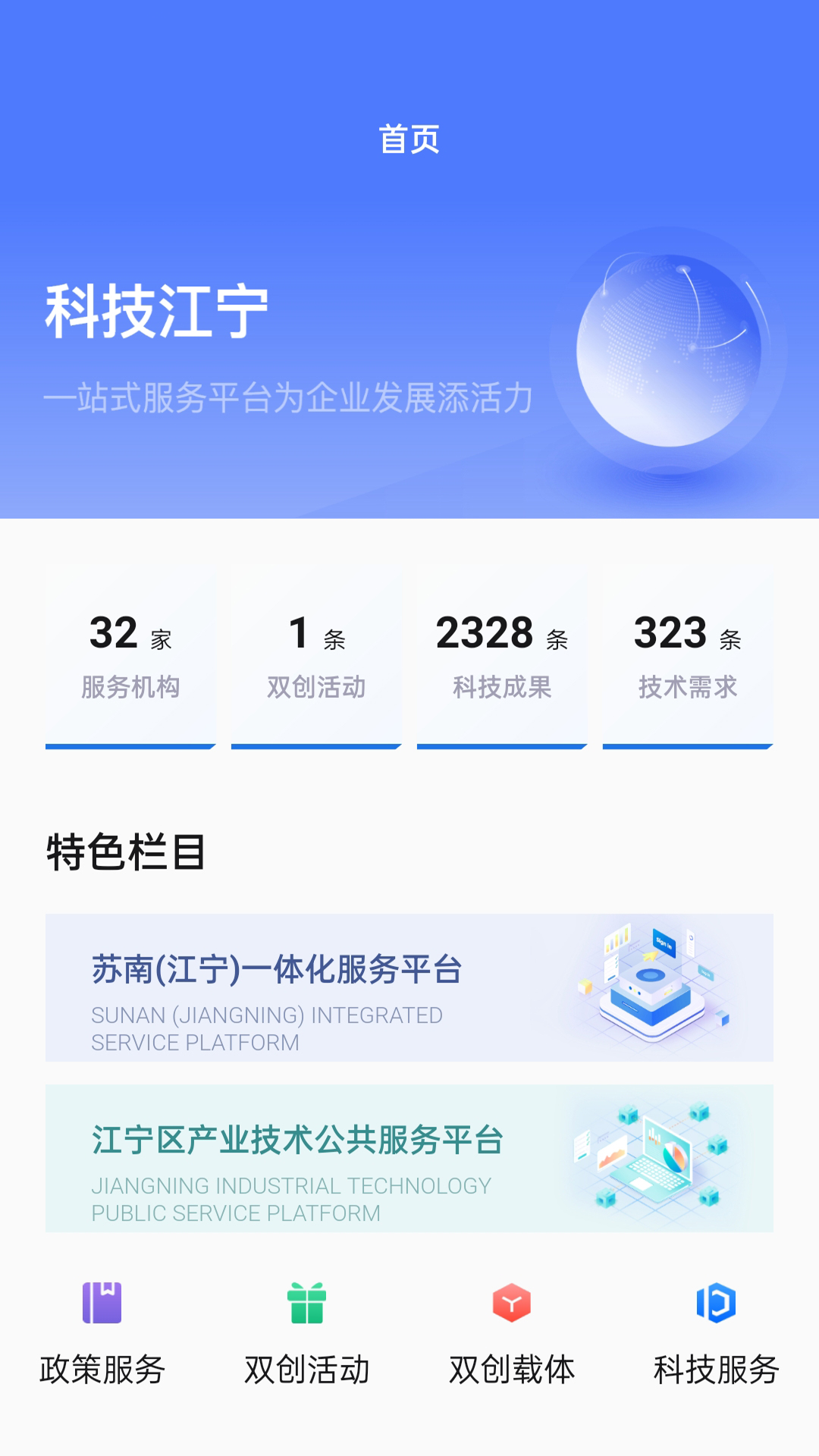Open the 服务机构 stat card
This screenshot has width=819, height=1456.
[x=130, y=657]
